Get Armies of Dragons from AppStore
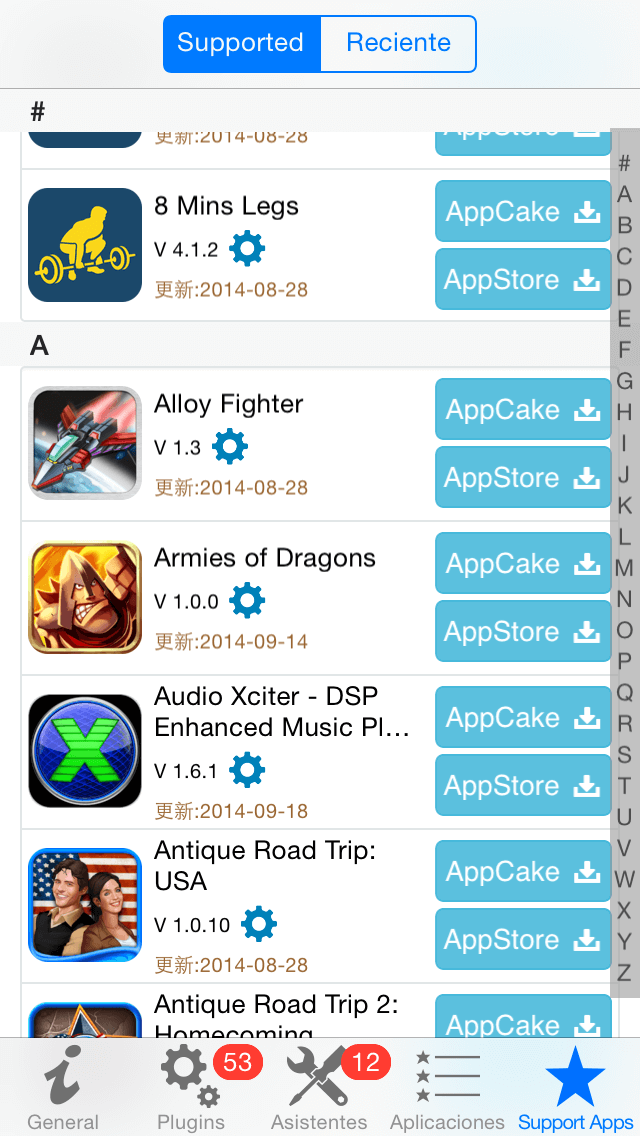 click(522, 632)
